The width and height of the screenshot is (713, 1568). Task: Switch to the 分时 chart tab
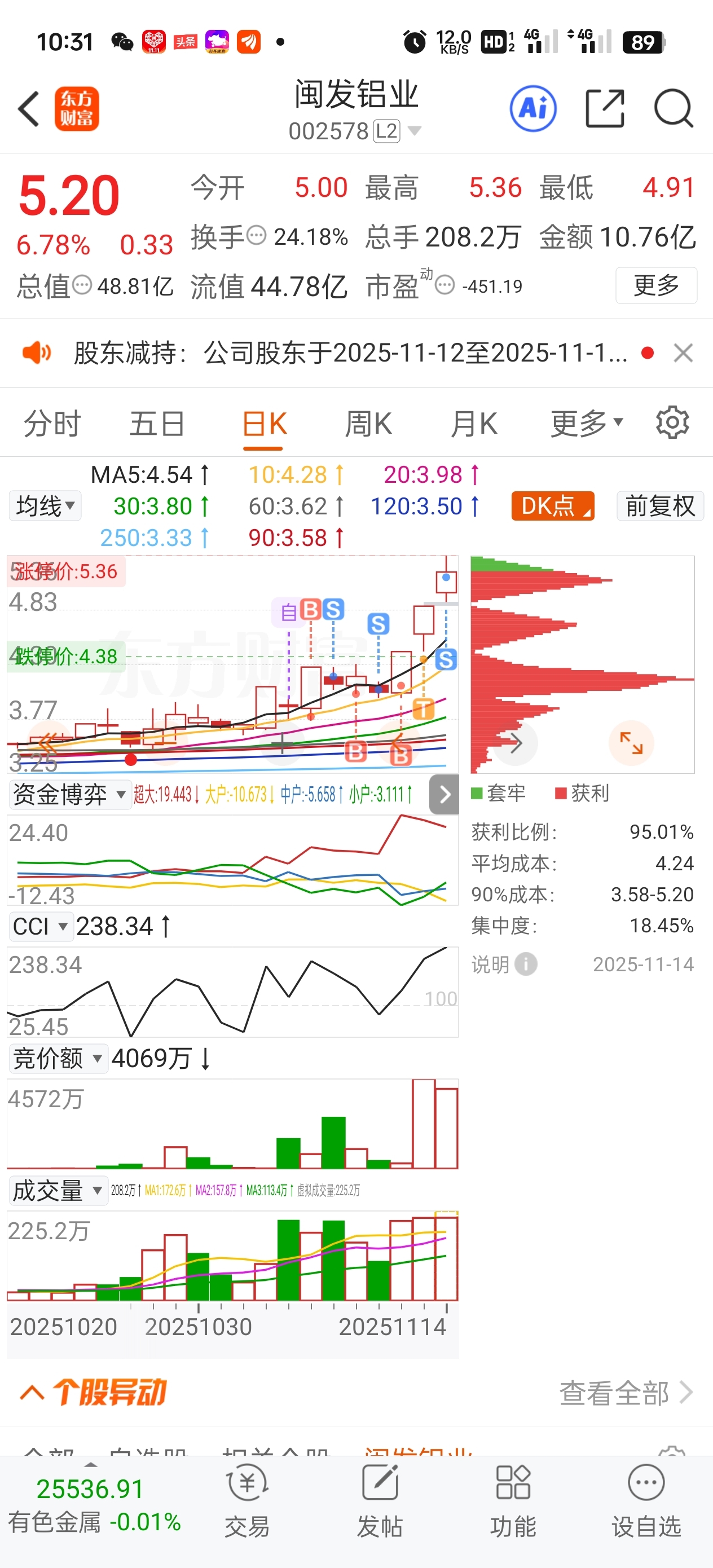coord(52,424)
